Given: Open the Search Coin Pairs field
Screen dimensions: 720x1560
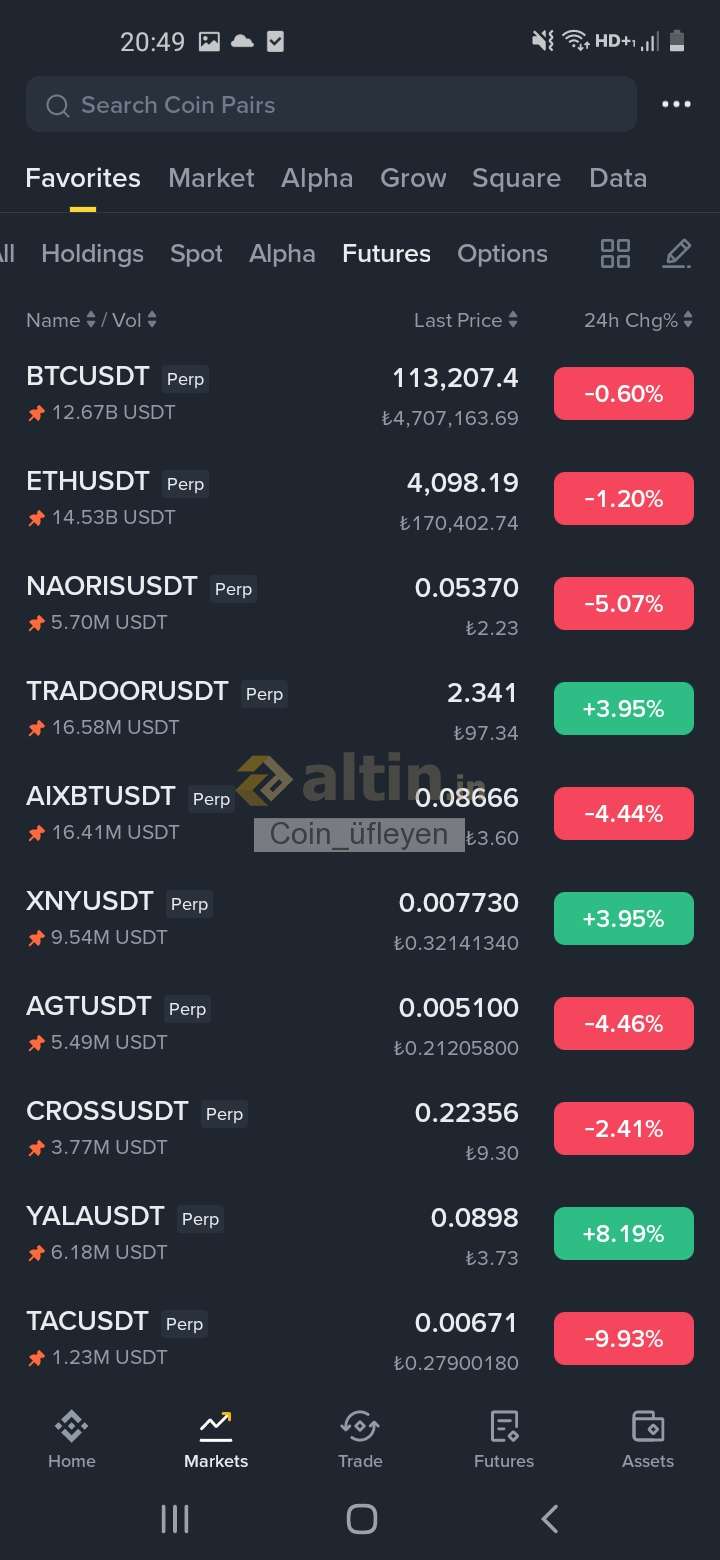Looking at the screenshot, I should tap(330, 105).
